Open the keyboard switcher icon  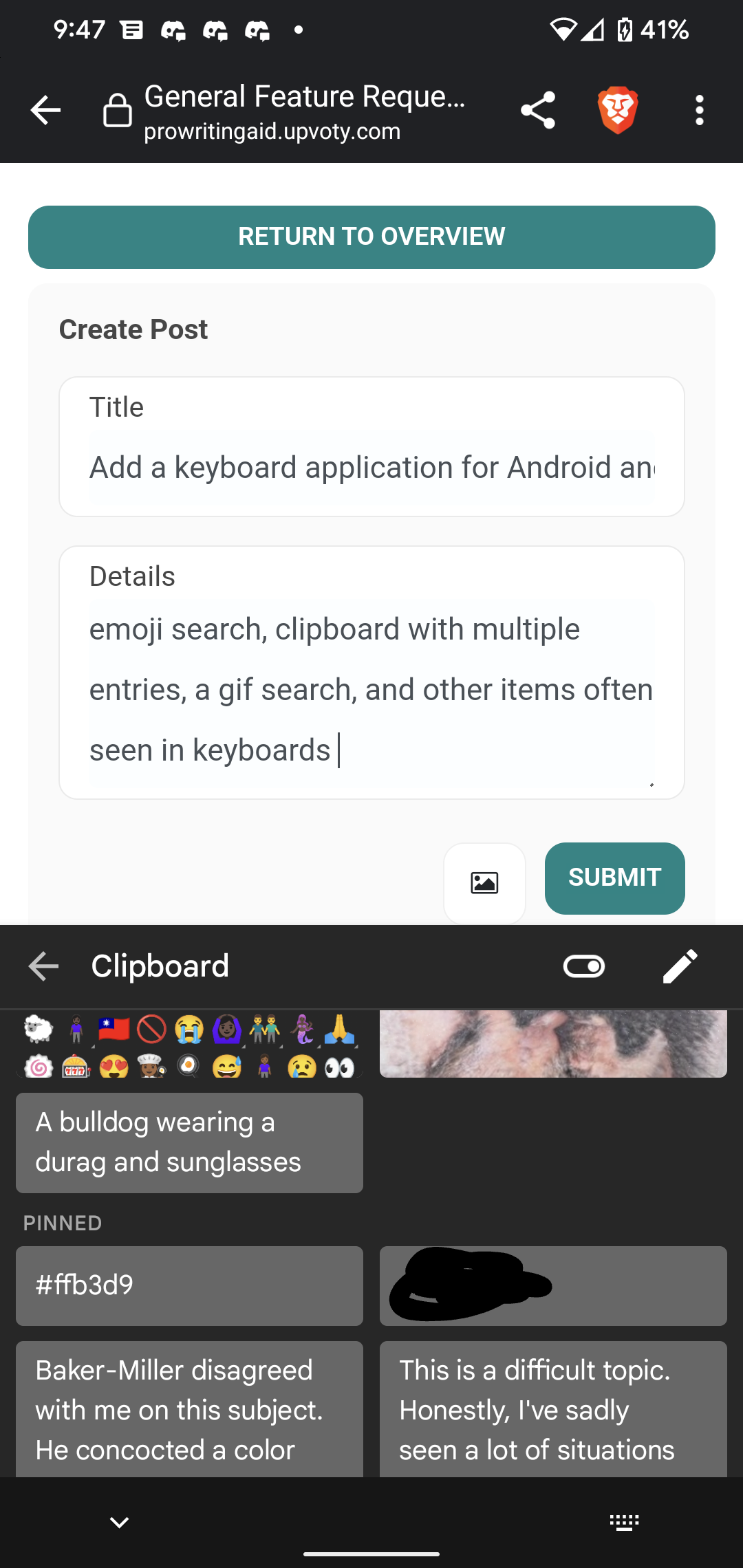coord(624,1522)
